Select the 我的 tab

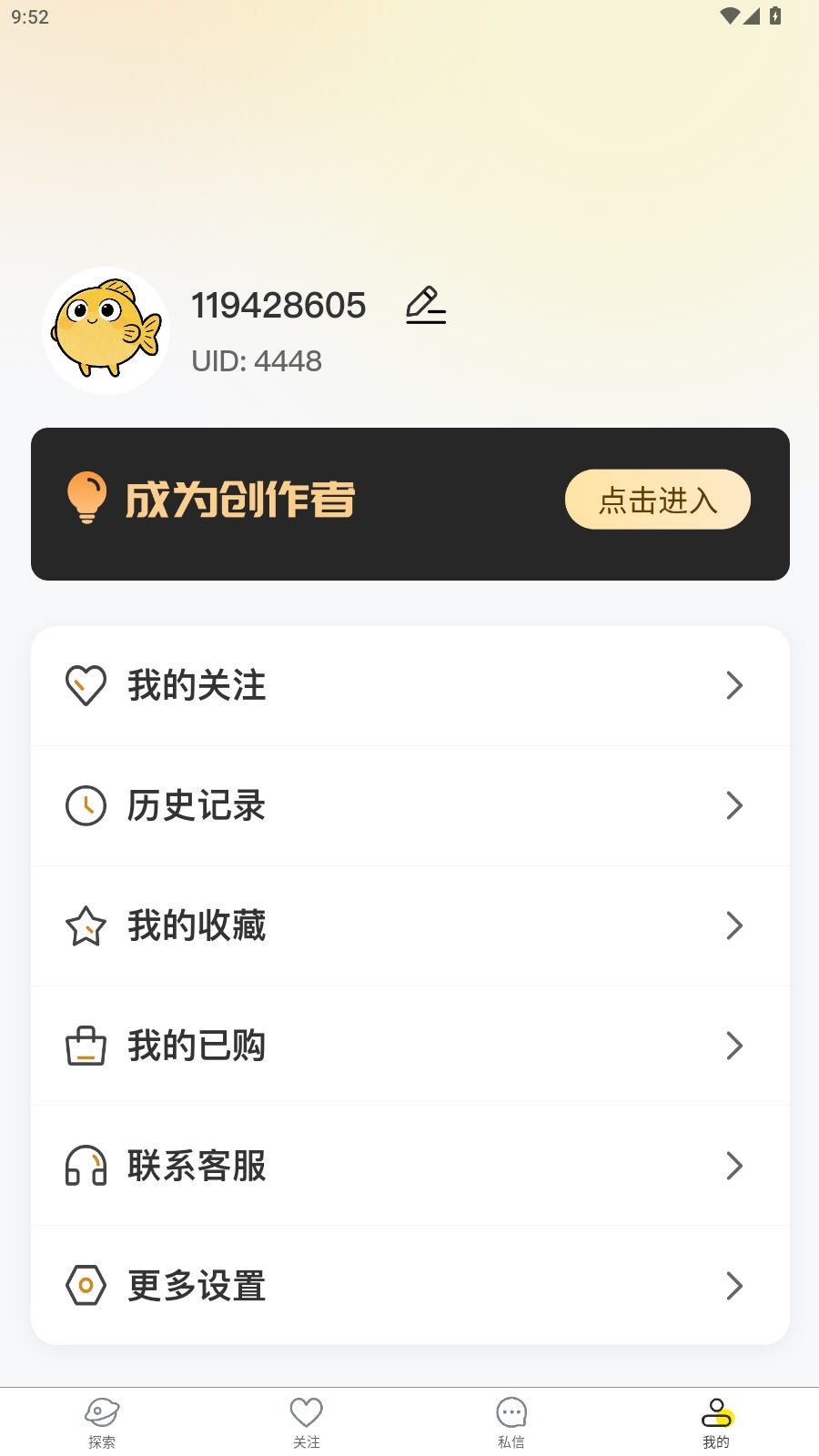716,1422
